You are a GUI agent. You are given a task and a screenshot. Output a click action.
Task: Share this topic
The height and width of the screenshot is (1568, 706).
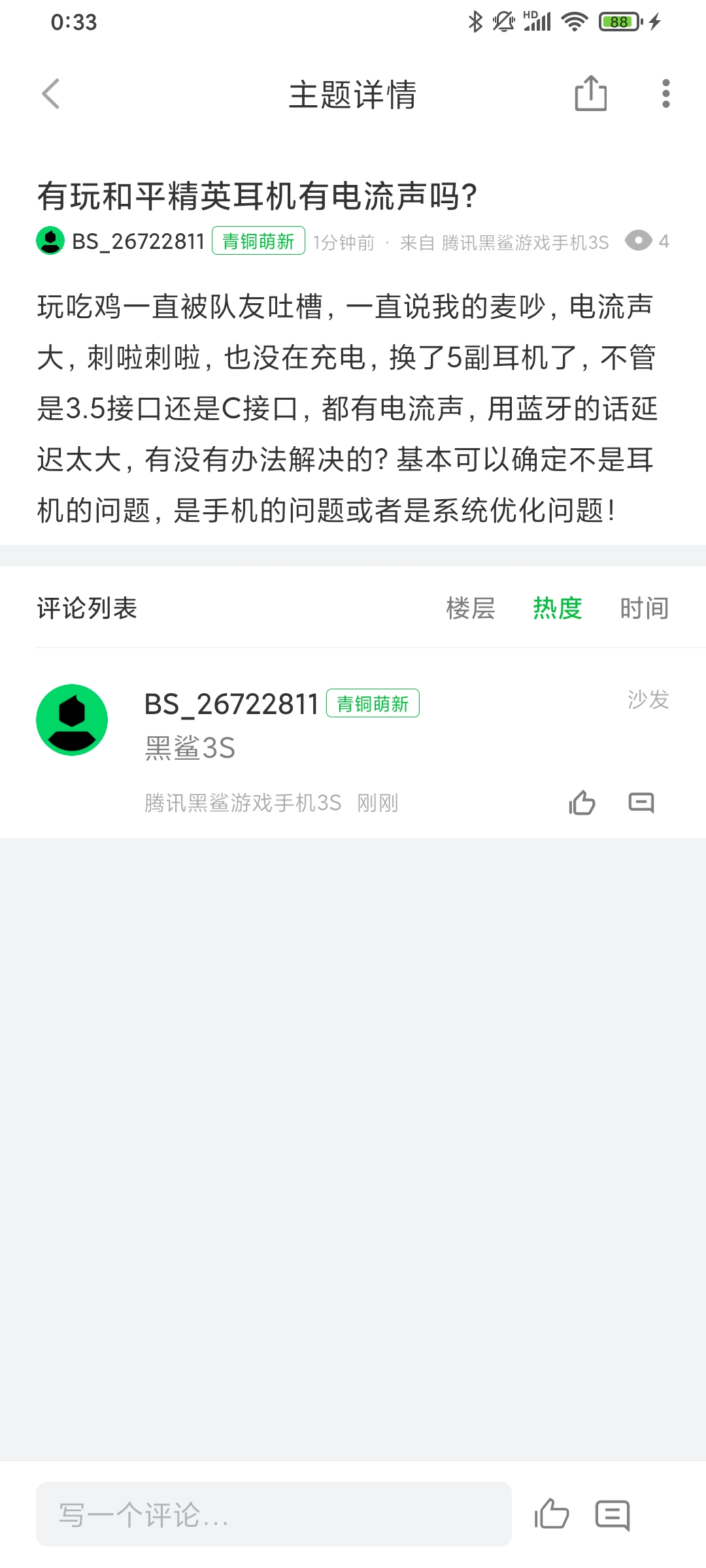point(590,93)
